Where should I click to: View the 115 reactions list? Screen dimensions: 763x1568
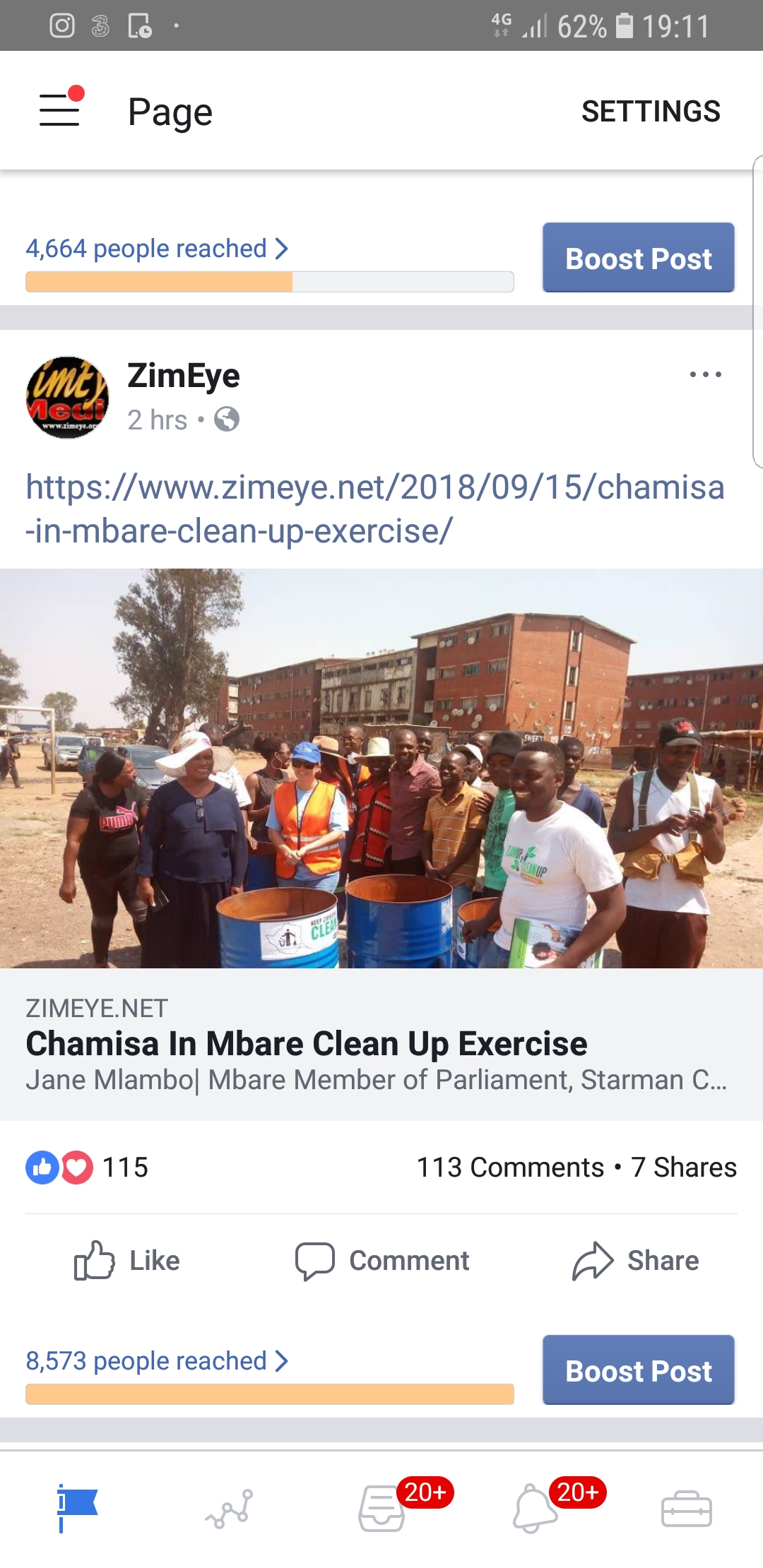click(88, 1168)
